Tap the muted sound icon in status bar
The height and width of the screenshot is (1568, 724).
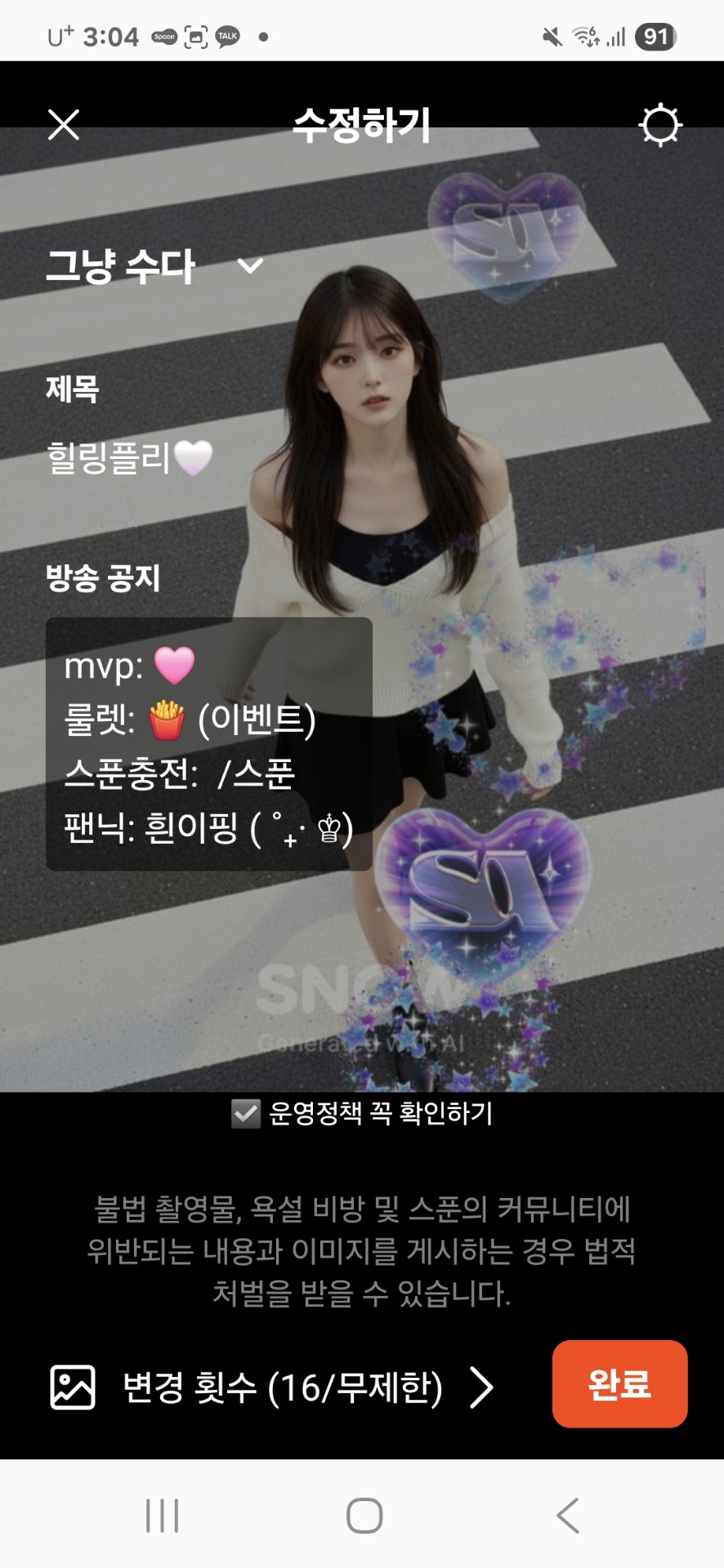pos(551,36)
